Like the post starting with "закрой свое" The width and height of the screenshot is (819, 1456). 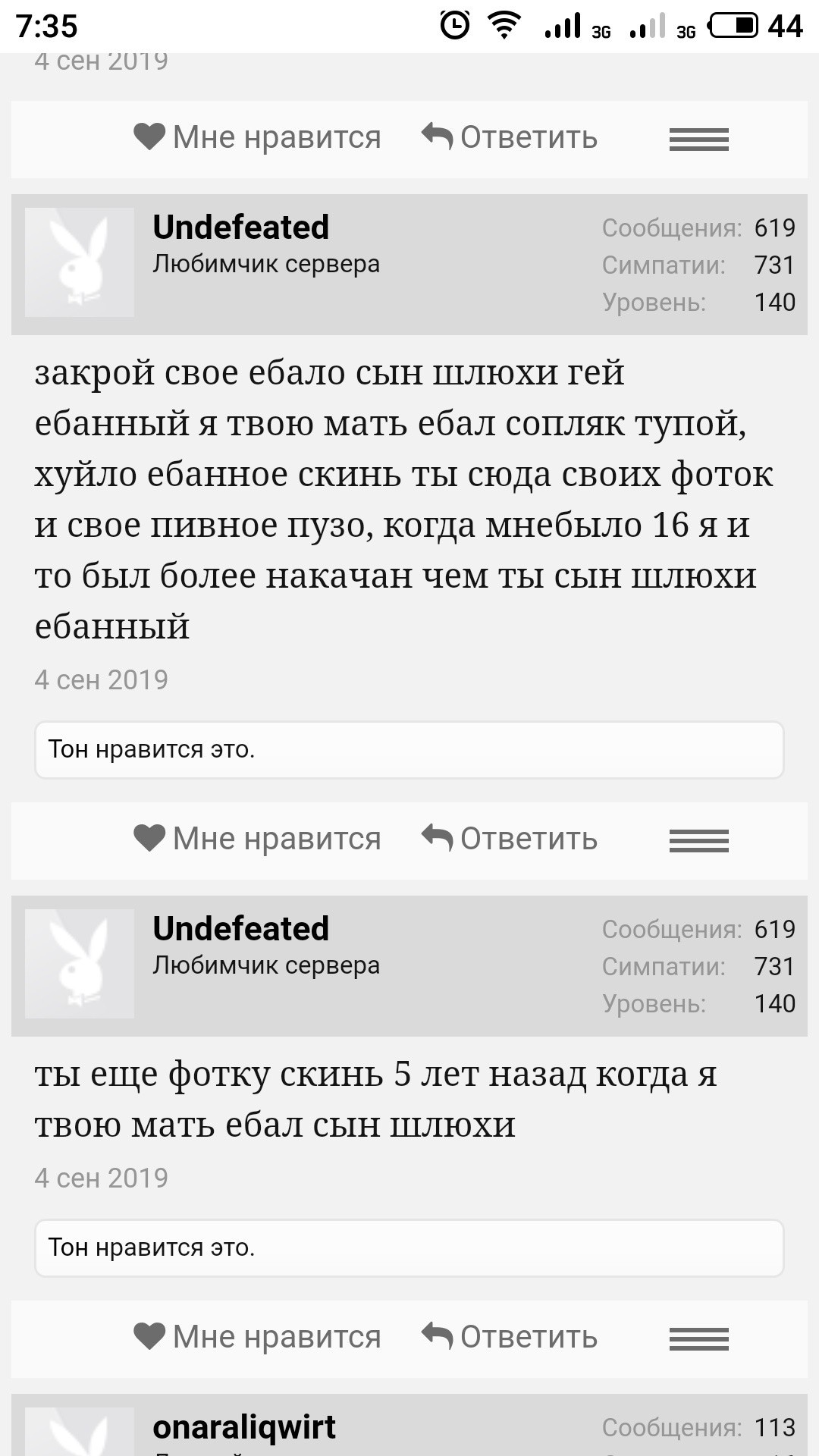pyautogui.click(x=258, y=839)
